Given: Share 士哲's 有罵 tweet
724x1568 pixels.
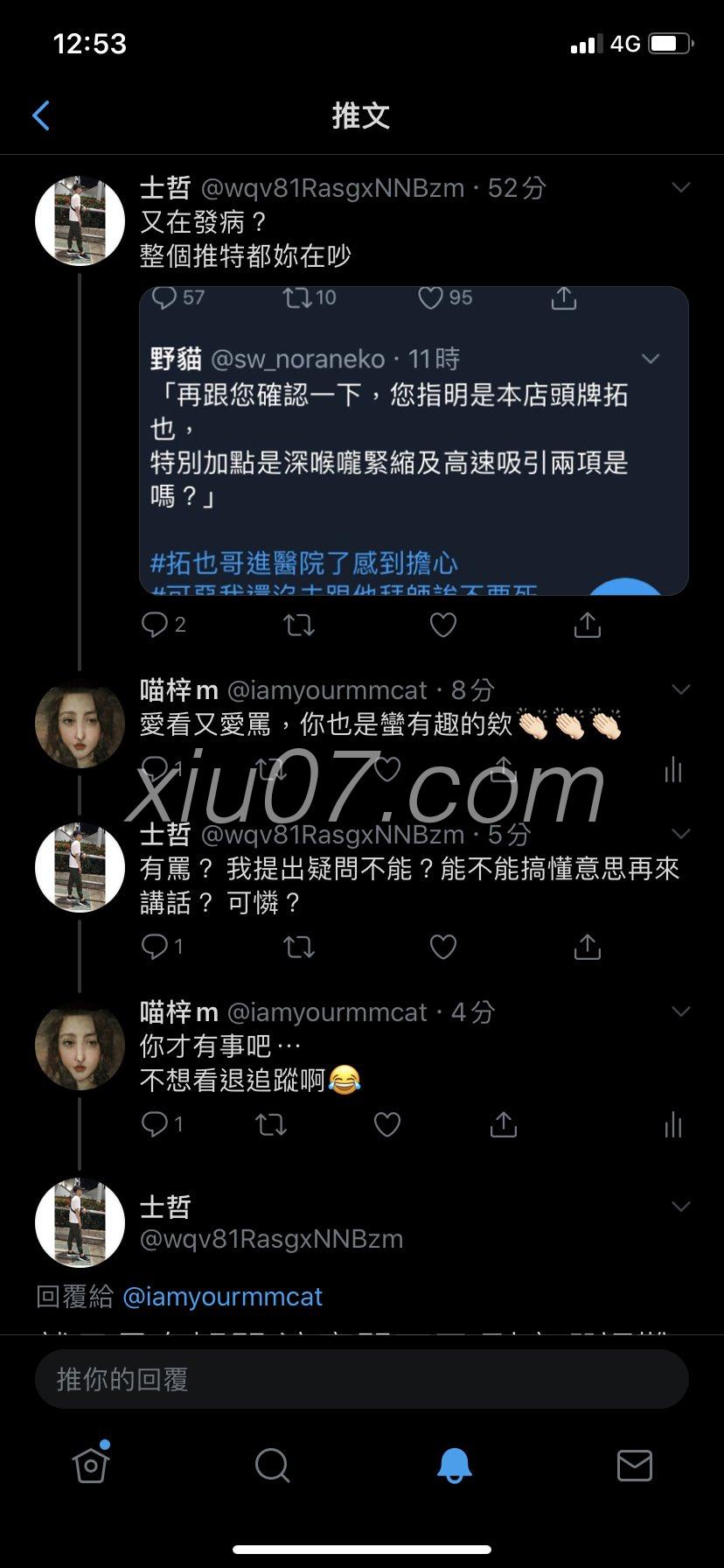Looking at the screenshot, I should point(587,947).
